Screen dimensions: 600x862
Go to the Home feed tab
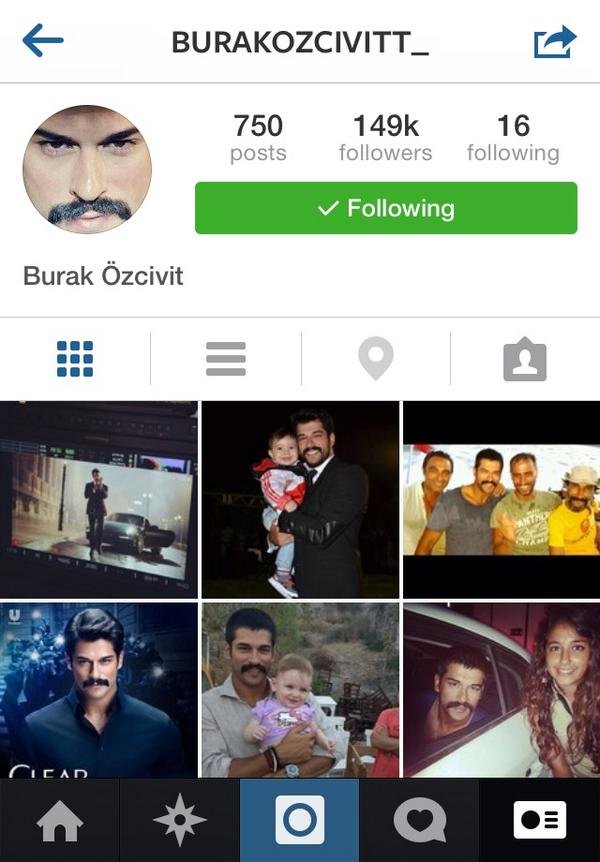point(60,820)
